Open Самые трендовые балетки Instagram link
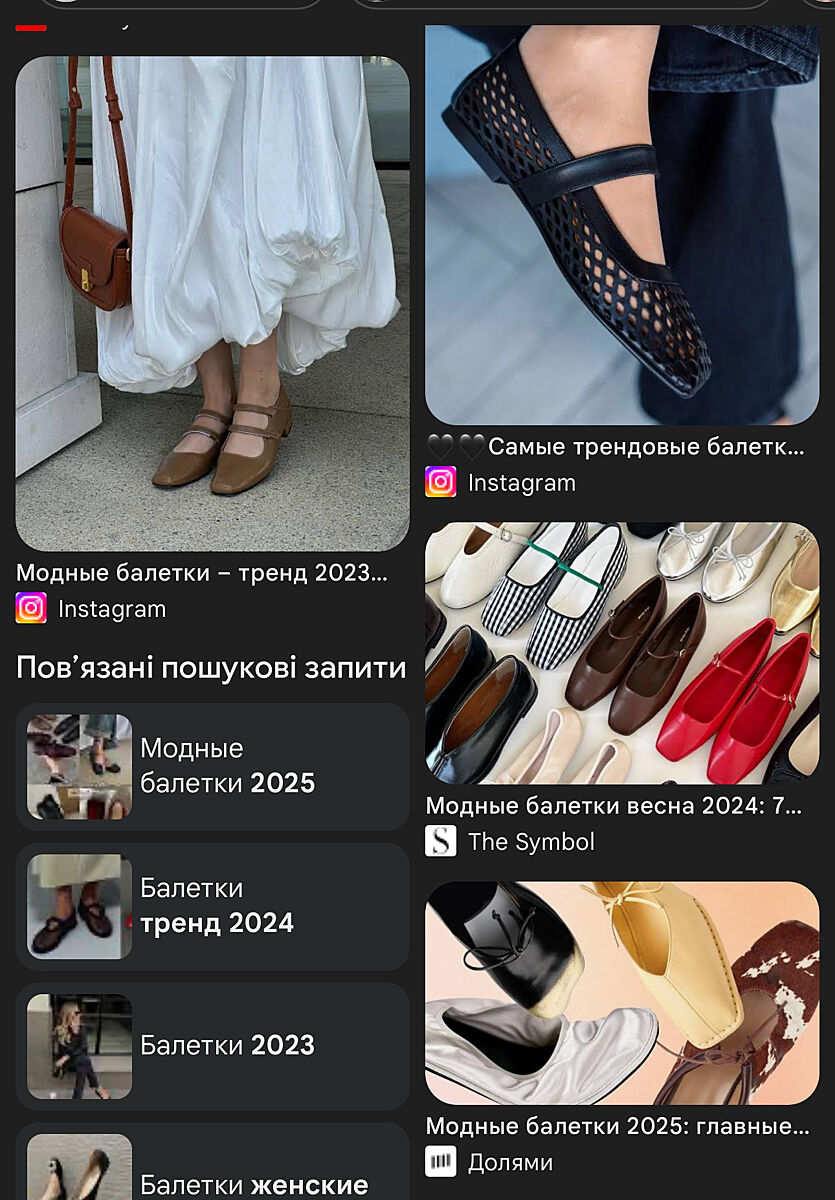Viewport: 835px width, 1200px height. coord(616,447)
